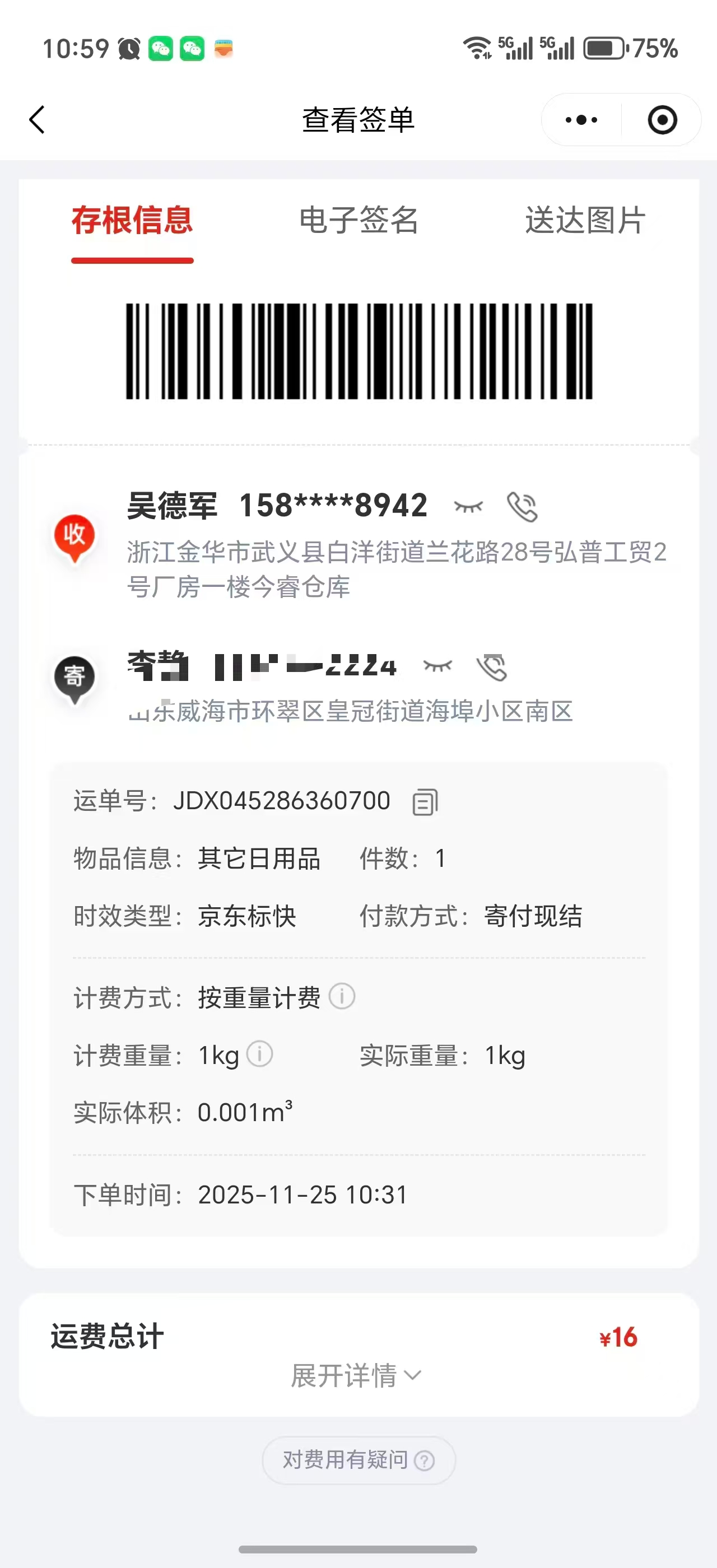Close the mini program with the circle button
Screen dimensions: 717x1568
(662, 120)
